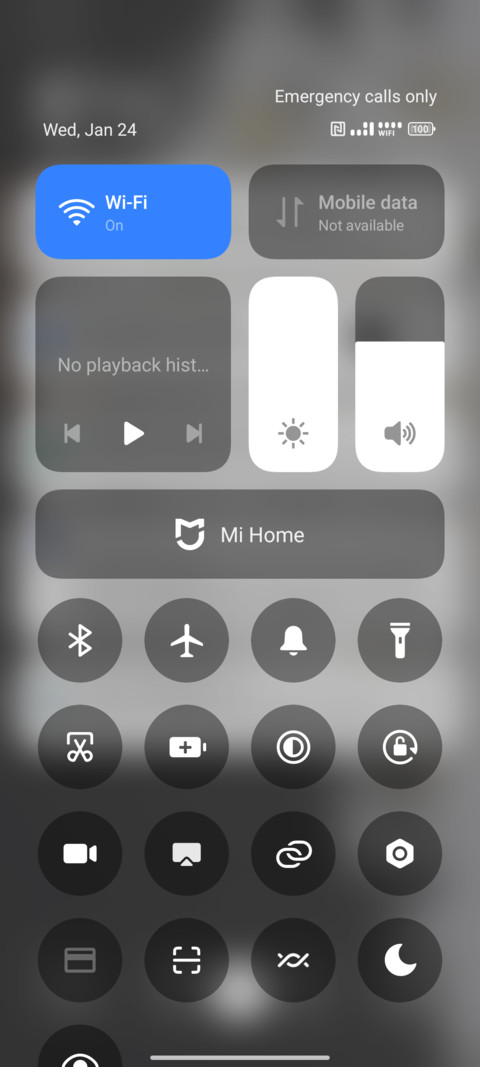The image size is (480, 1067).
Task: Open the screen cast tile
Action: [x=187, y=853]
